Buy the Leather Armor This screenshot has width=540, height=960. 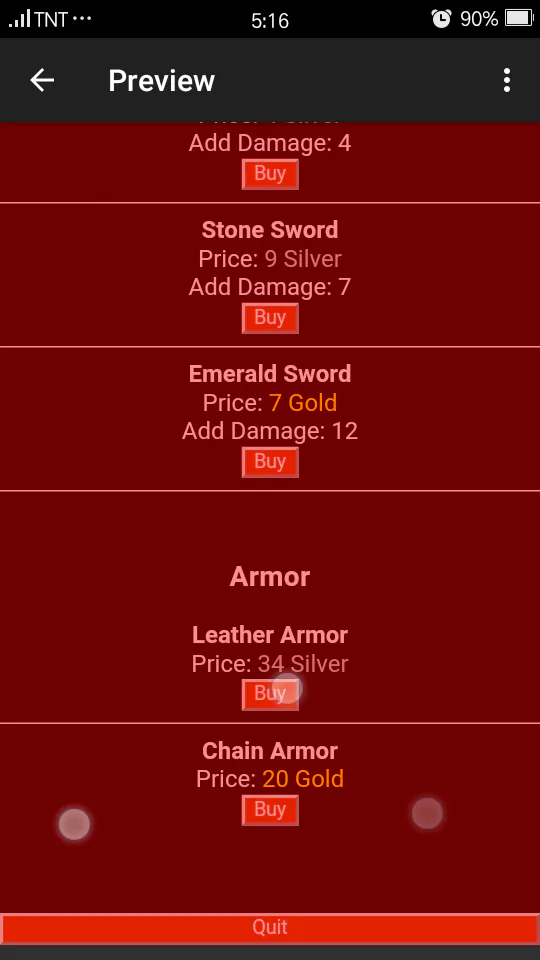270,694
